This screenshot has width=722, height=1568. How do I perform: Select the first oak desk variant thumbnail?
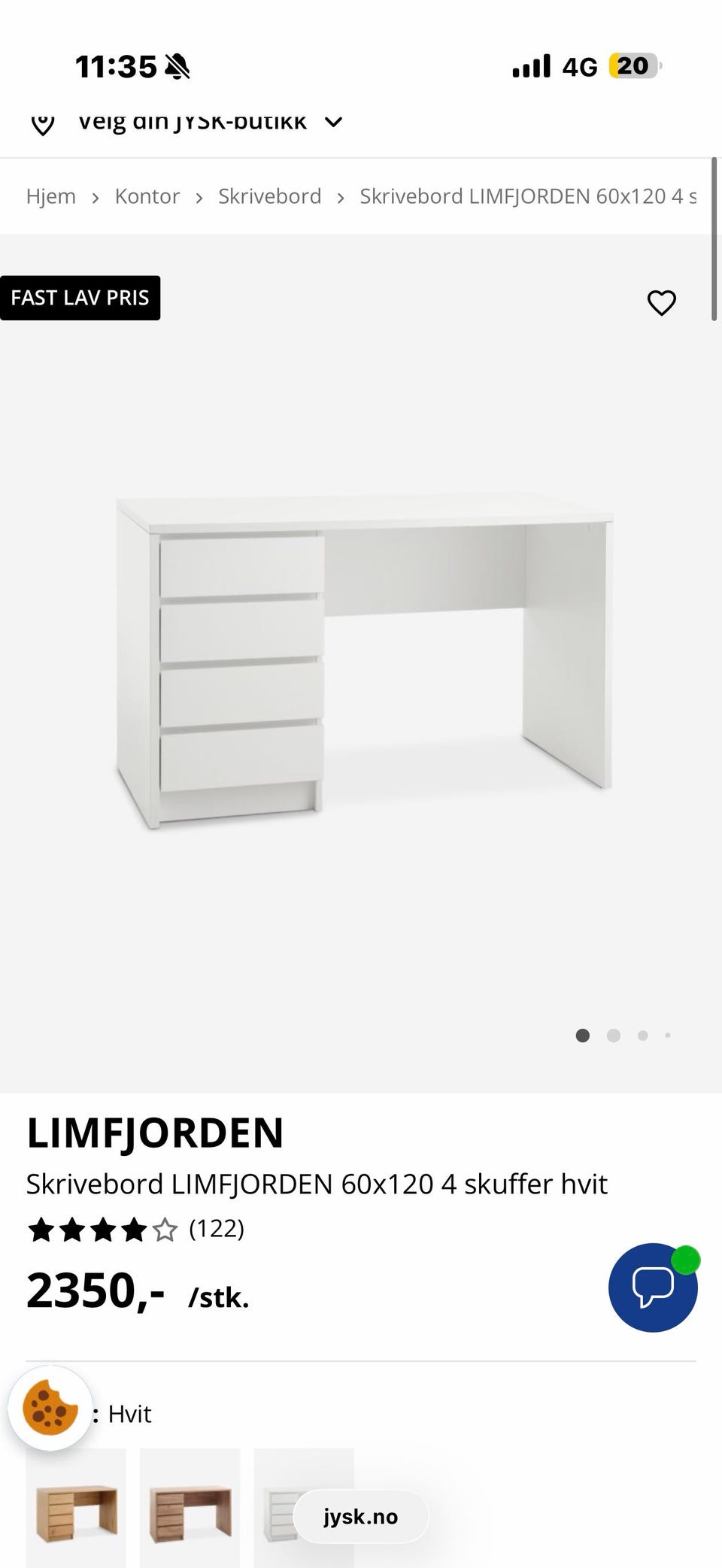click(x=77, y=1513)
